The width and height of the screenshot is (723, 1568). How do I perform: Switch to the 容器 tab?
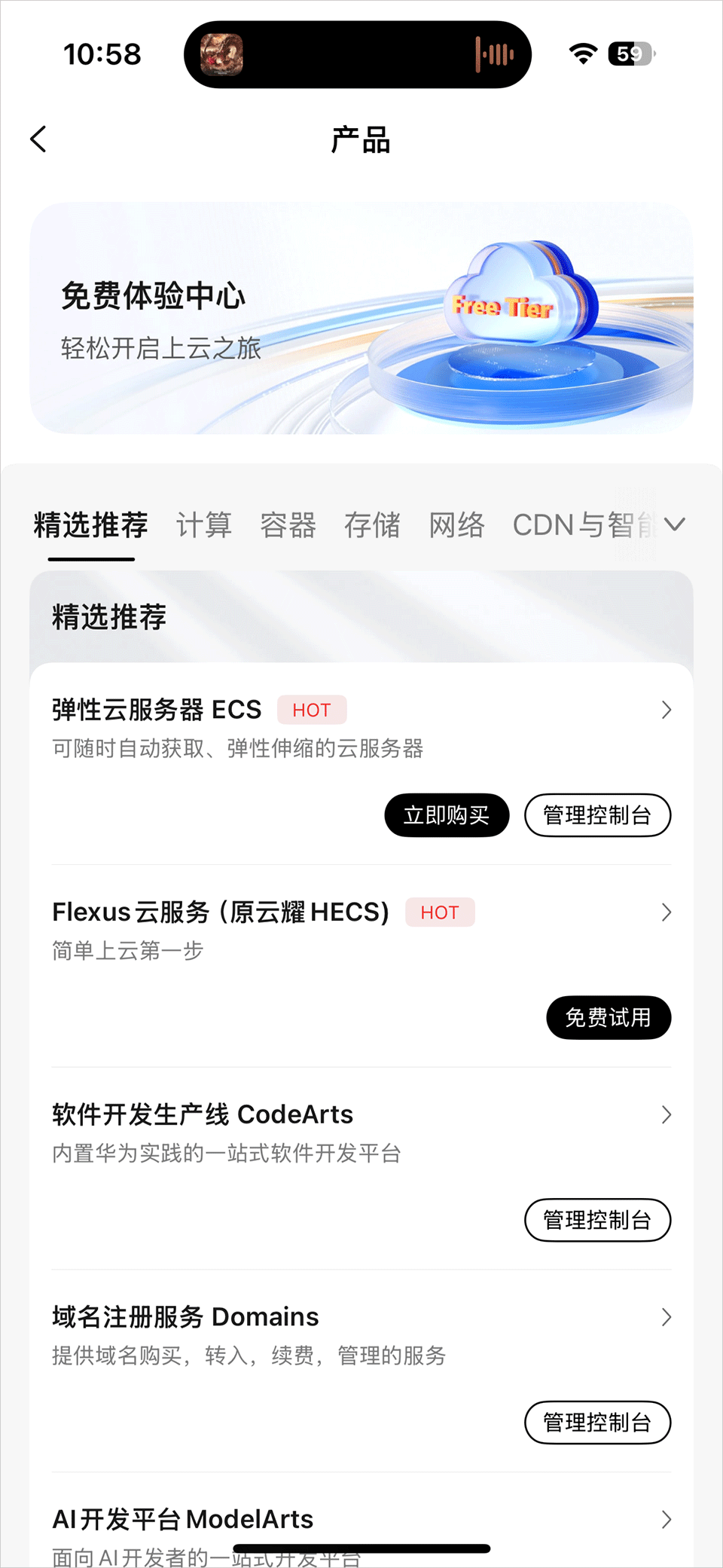[288, 525]
